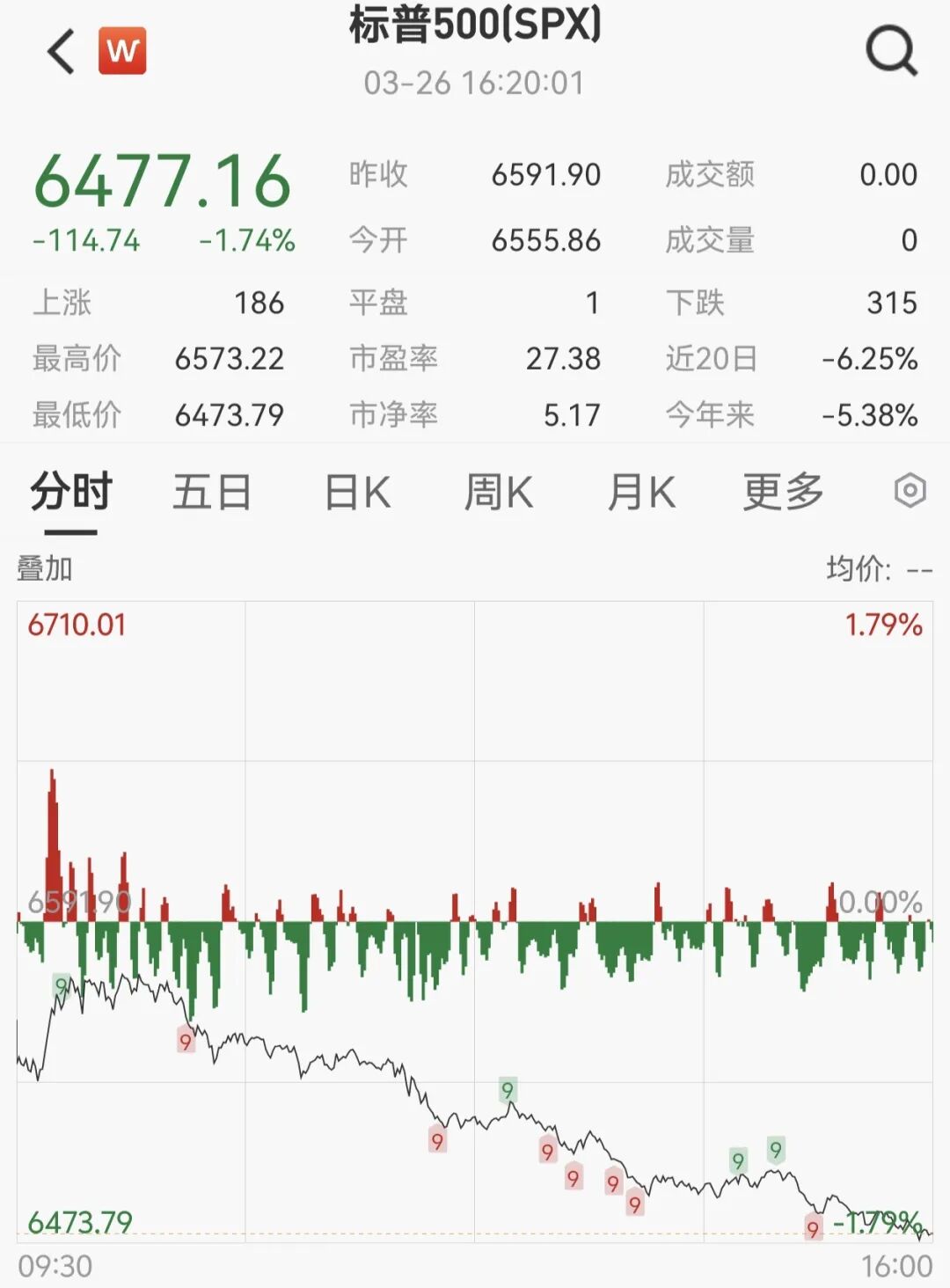The width and height of the screenshot is (950, 1288).
Task: Go back using the arrow icon
Action: tap(62, 52)
